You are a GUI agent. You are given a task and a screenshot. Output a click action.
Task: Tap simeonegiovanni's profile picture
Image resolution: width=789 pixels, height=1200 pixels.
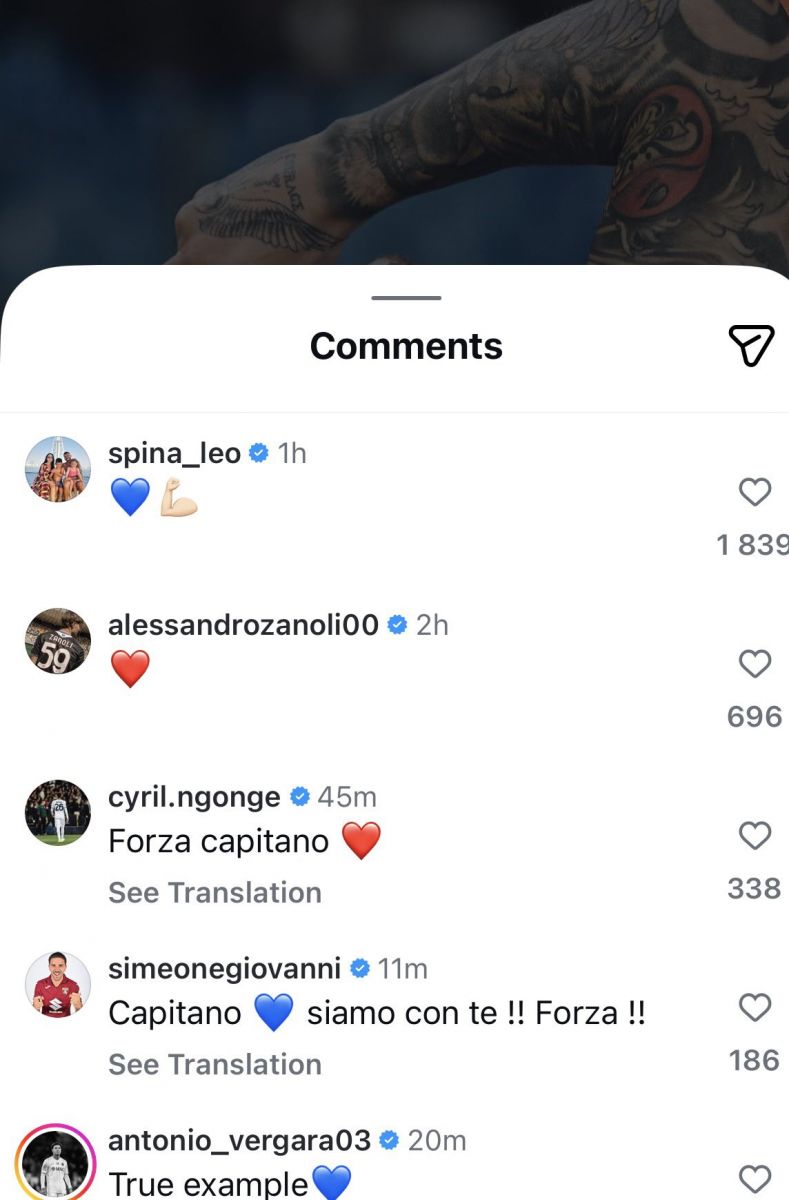[58, 985]
